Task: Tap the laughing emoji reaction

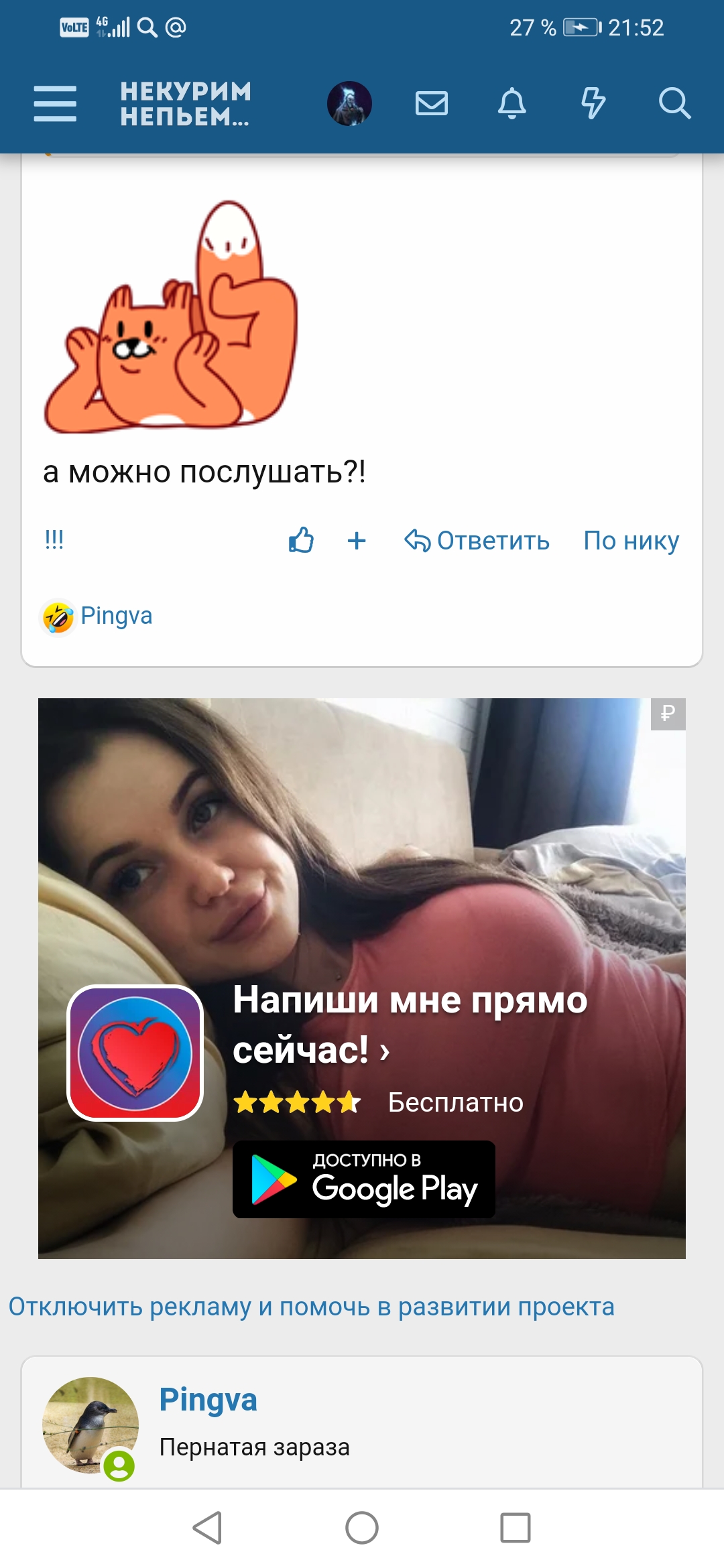Action: tap(57, 615)
